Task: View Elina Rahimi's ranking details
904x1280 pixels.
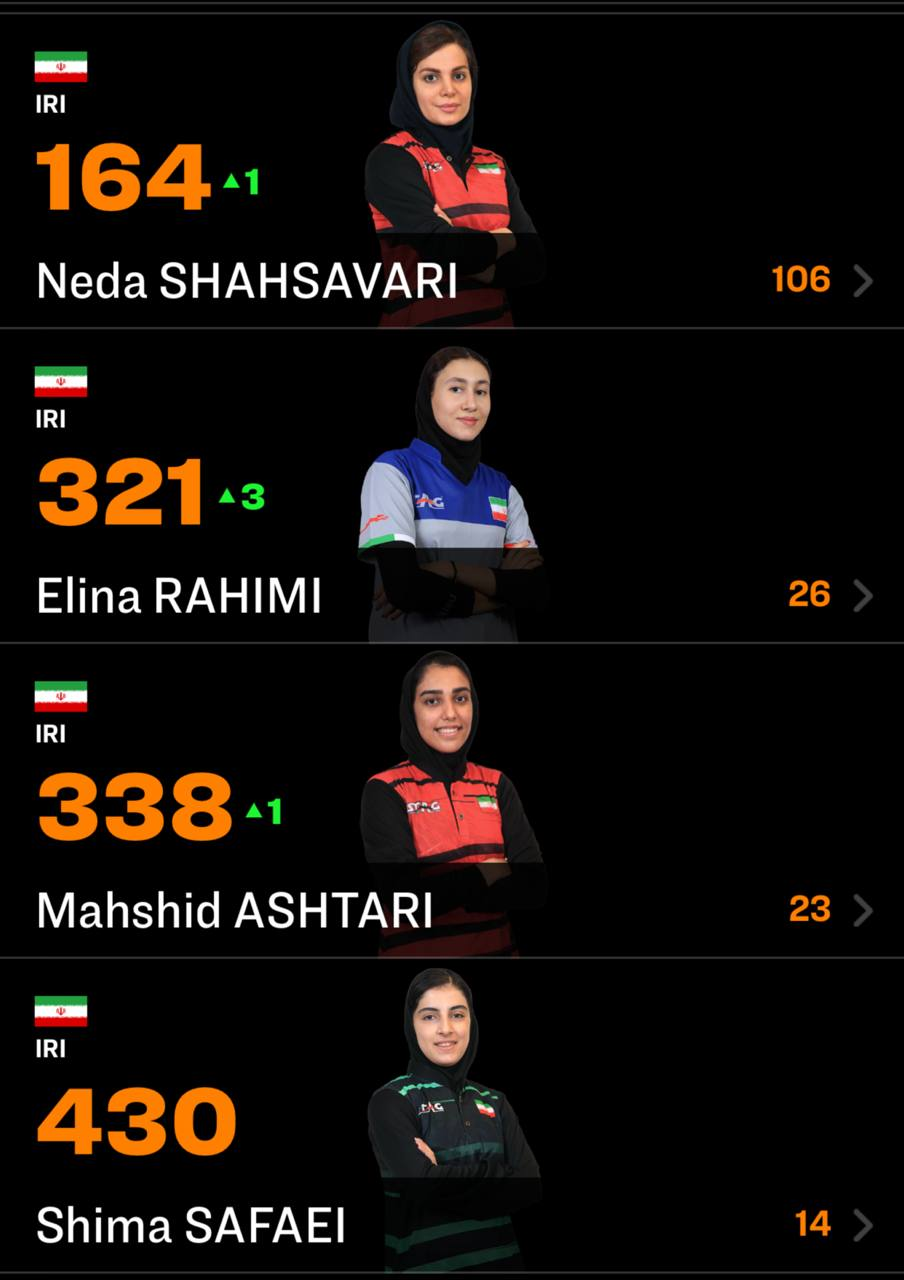Action: 863,596
